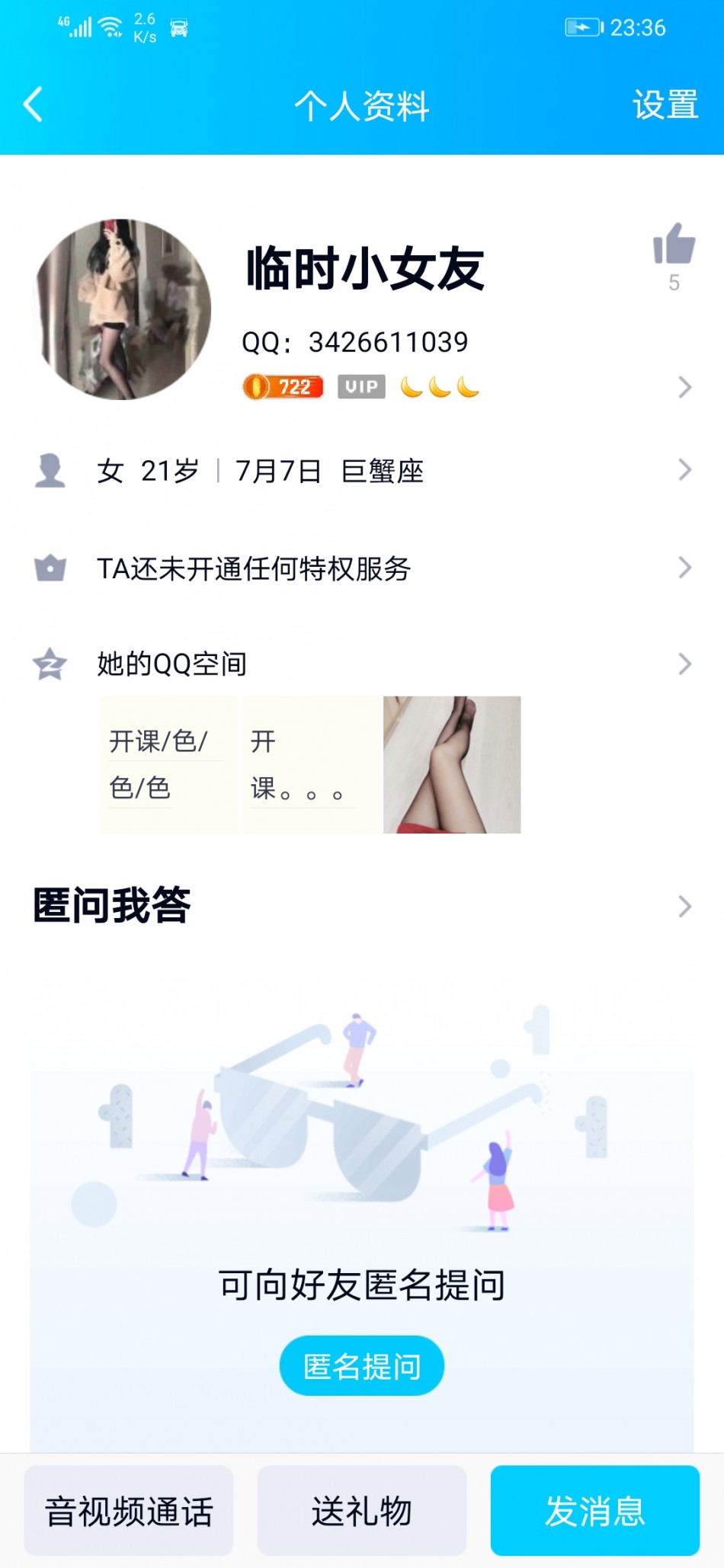Open the level and VIP badges row

click(465, 387)
